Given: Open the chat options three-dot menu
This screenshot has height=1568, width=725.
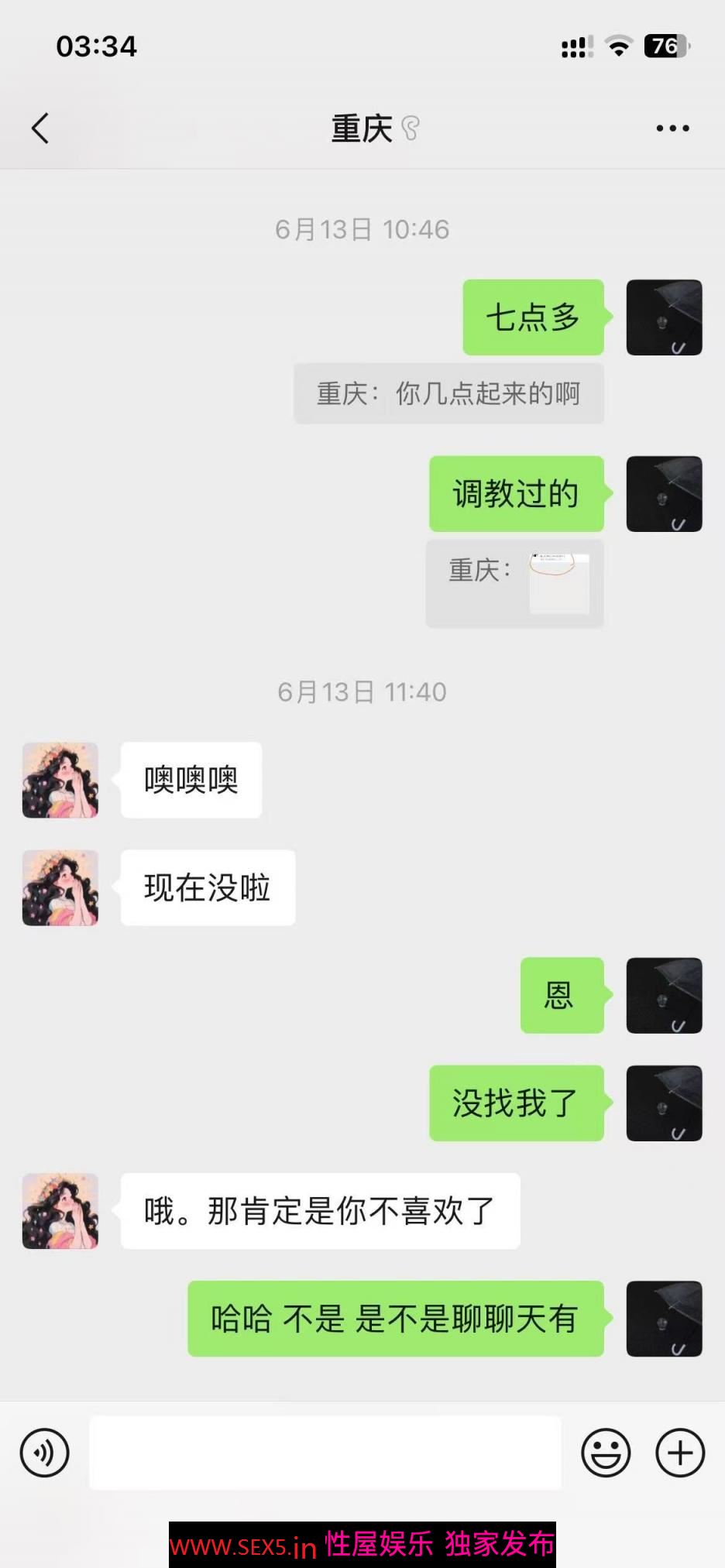Looking at the screenshot, I should coord(672,129).
